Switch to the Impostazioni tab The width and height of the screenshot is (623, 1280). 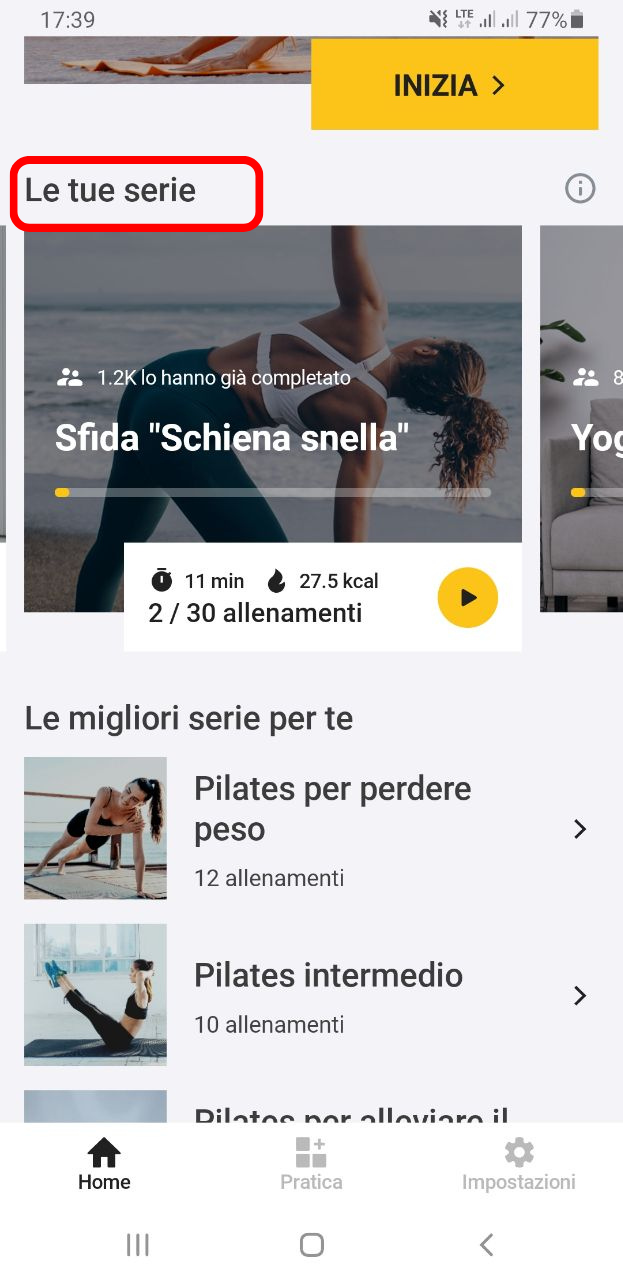point(518,1164)
